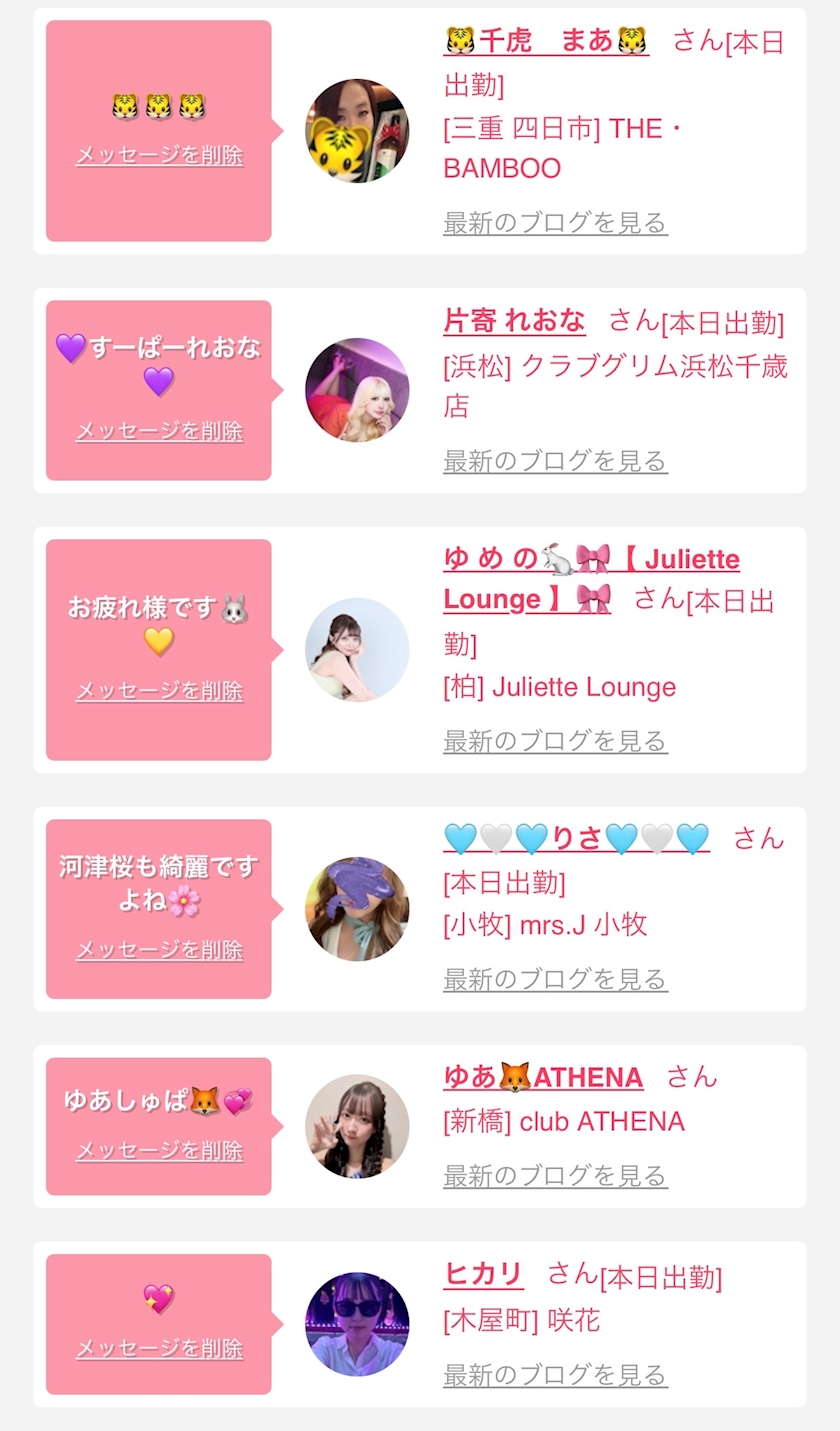Delete the sparkling heart message to ヒカリ
This screenshot has width=840, height=1431.
pos(159,1348)
